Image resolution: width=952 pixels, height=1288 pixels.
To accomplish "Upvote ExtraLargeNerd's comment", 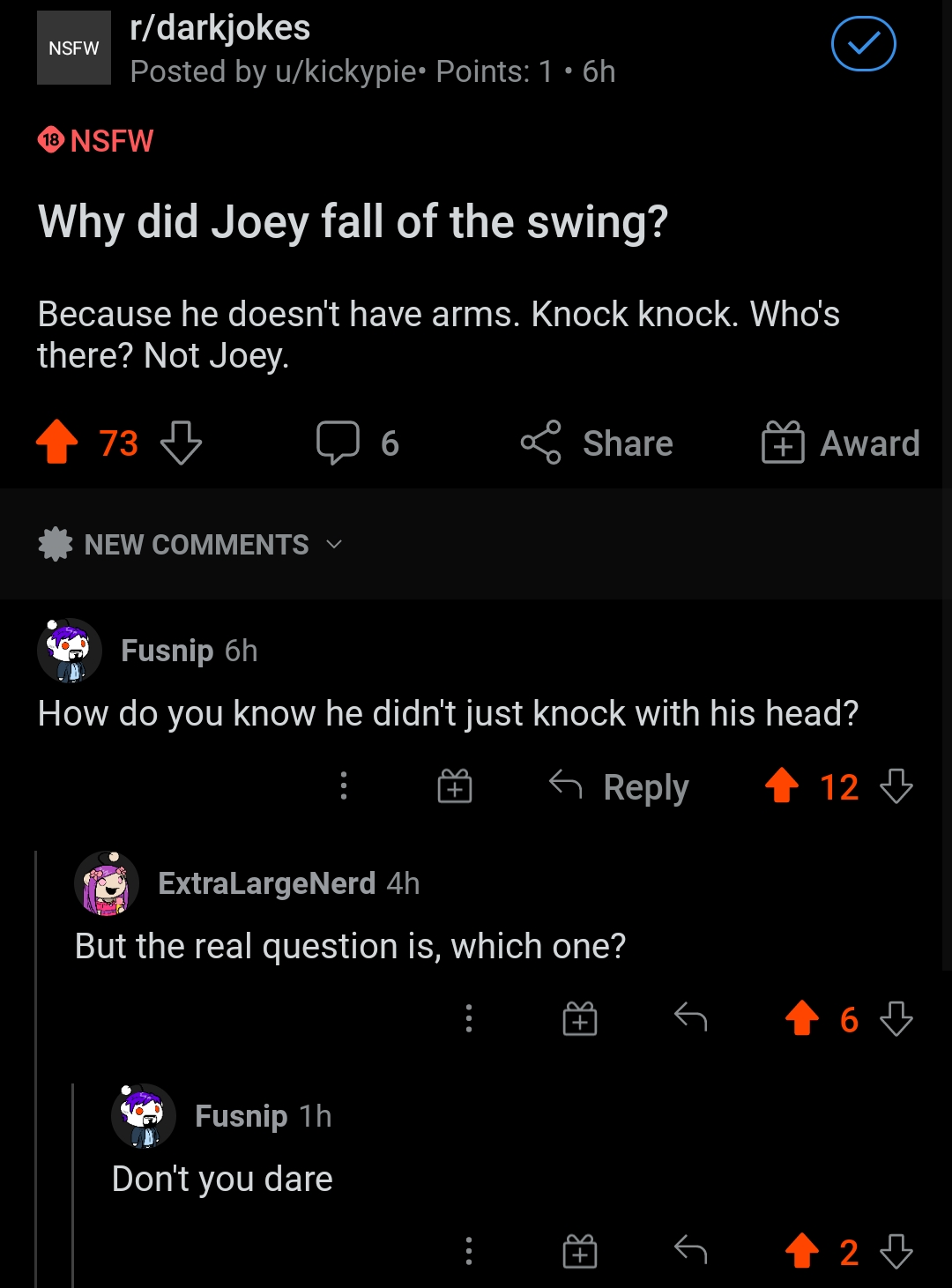I will [x=802, y=1018].
